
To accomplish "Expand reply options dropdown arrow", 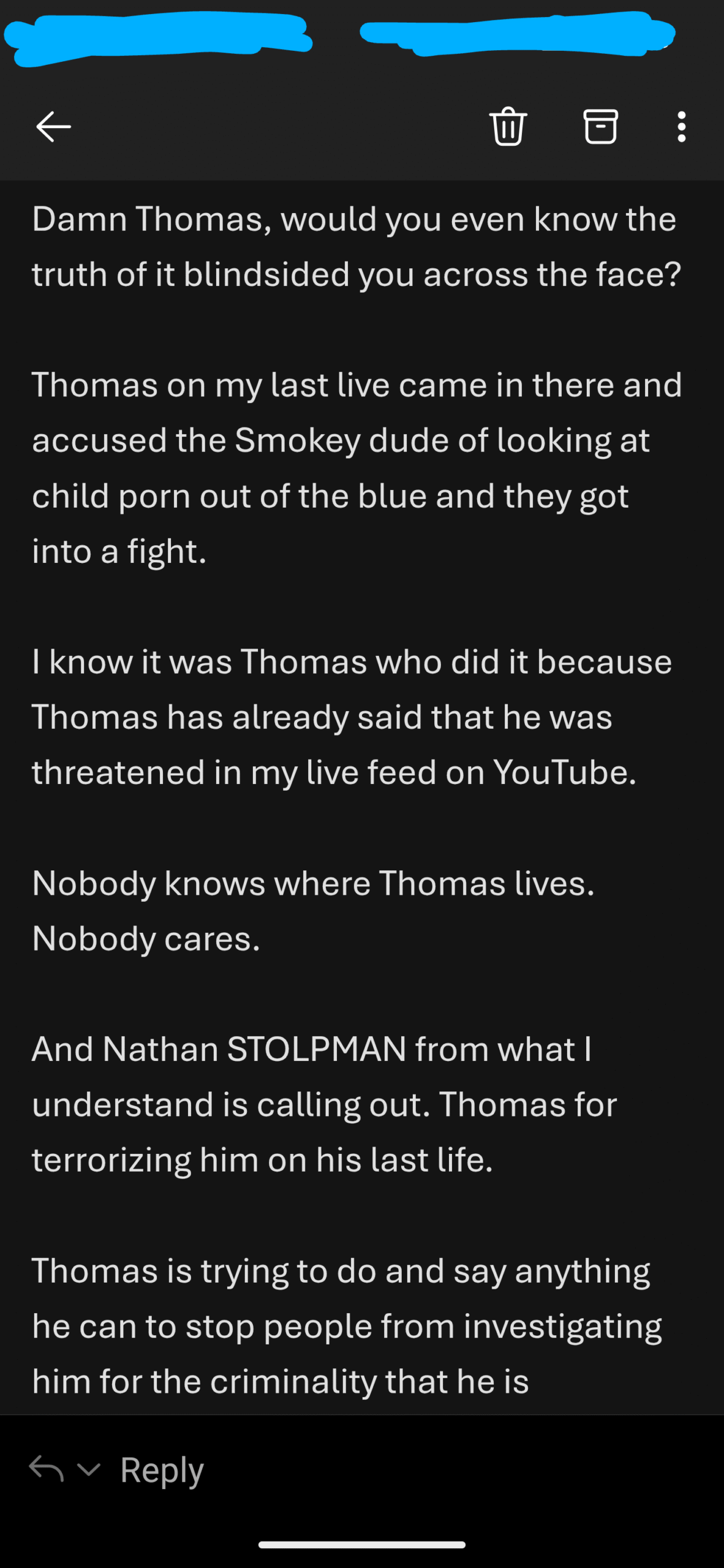I will click(89, 1469).
